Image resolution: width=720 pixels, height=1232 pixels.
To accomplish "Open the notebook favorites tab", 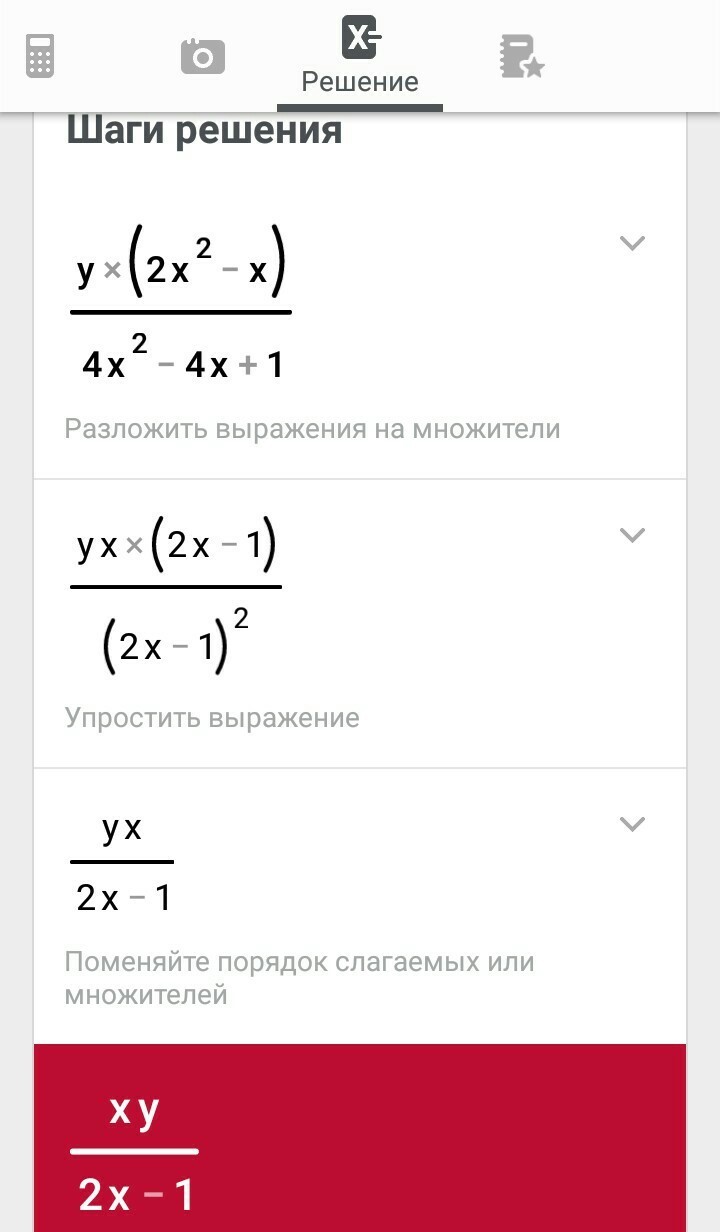I will (x=521, y=56).
